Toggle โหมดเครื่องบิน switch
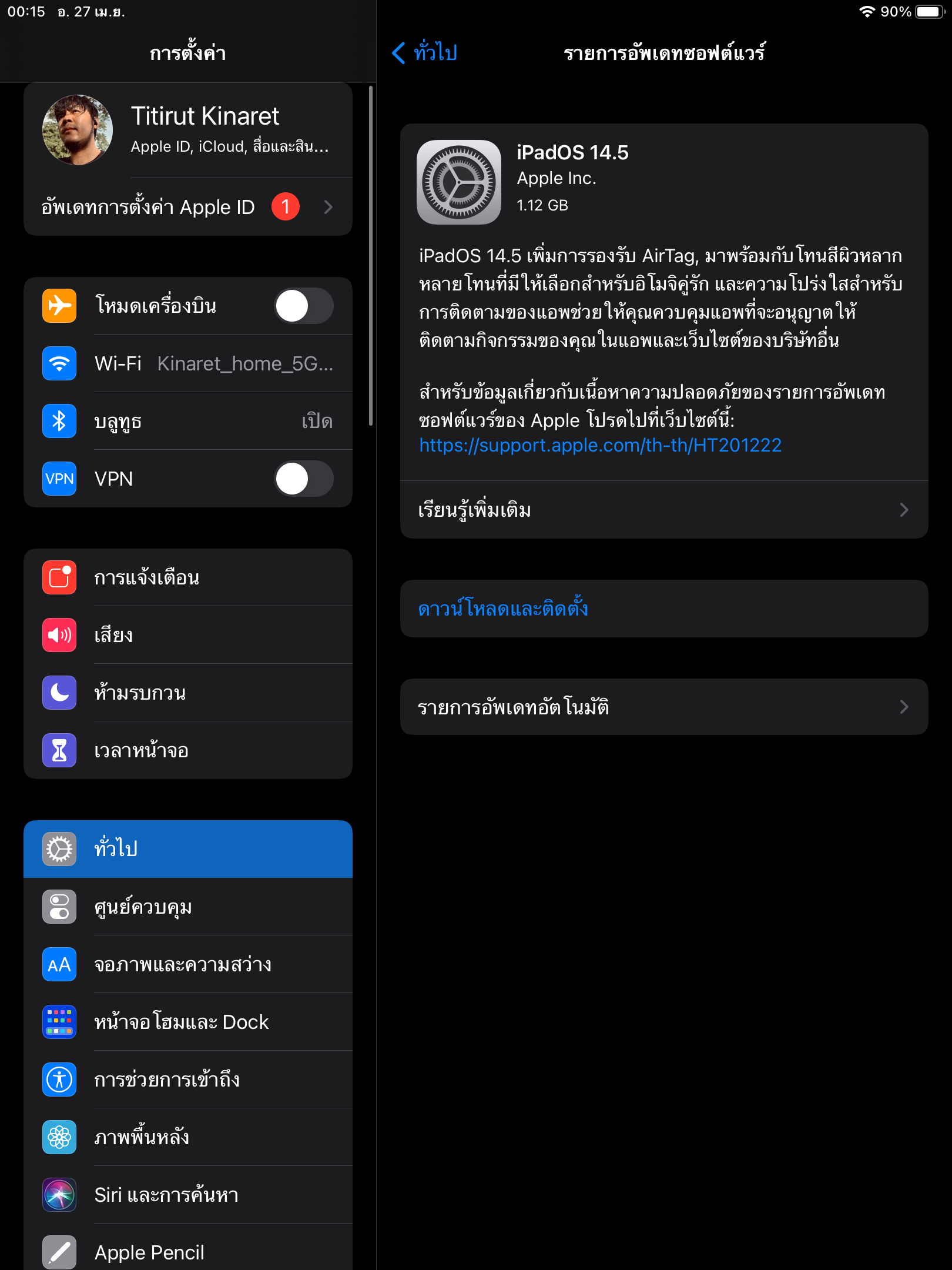952x1270 pixels. 303,306
